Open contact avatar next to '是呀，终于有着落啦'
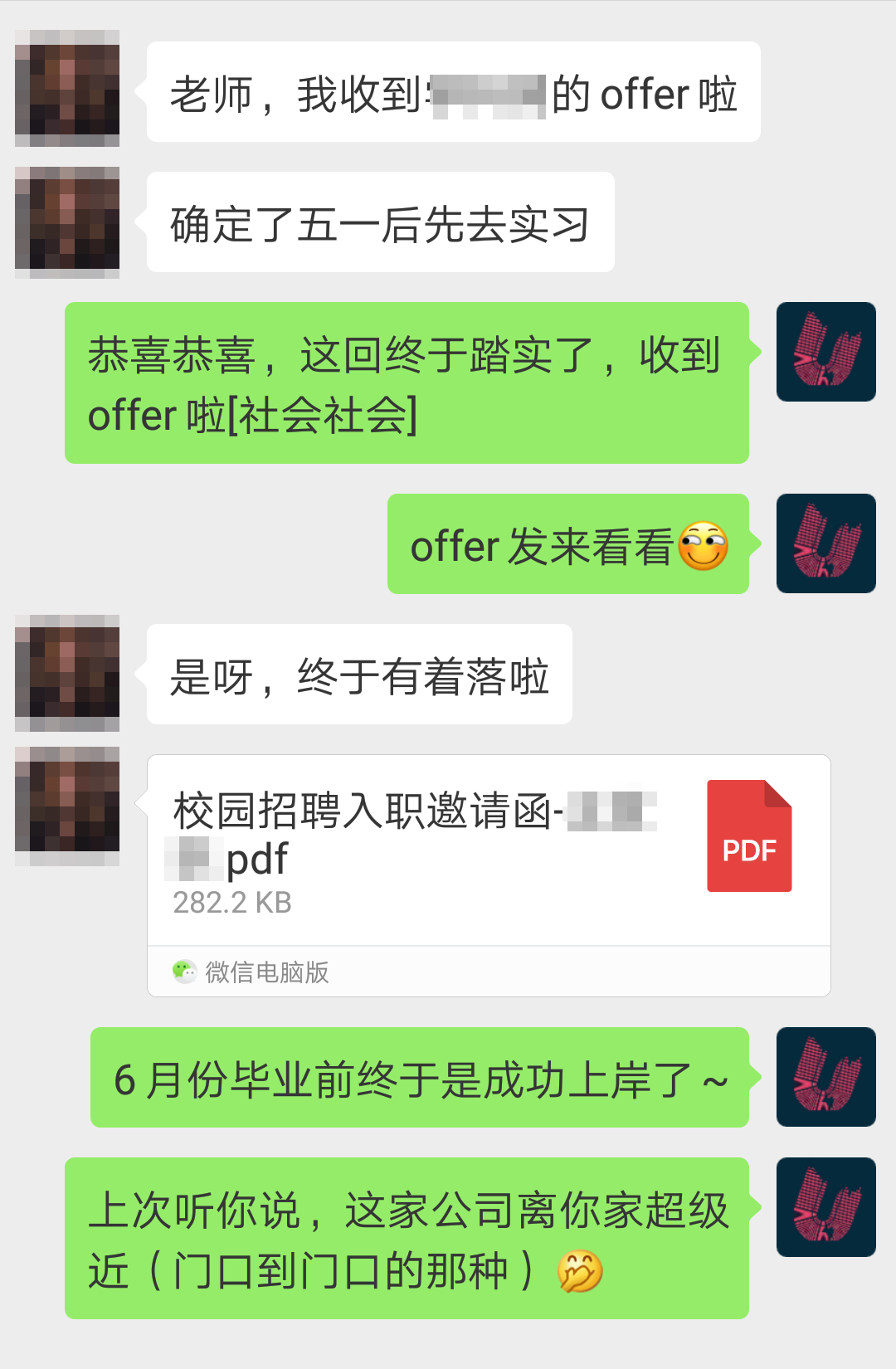Viewport: 896px width, 1369px height. pos(67,673)
